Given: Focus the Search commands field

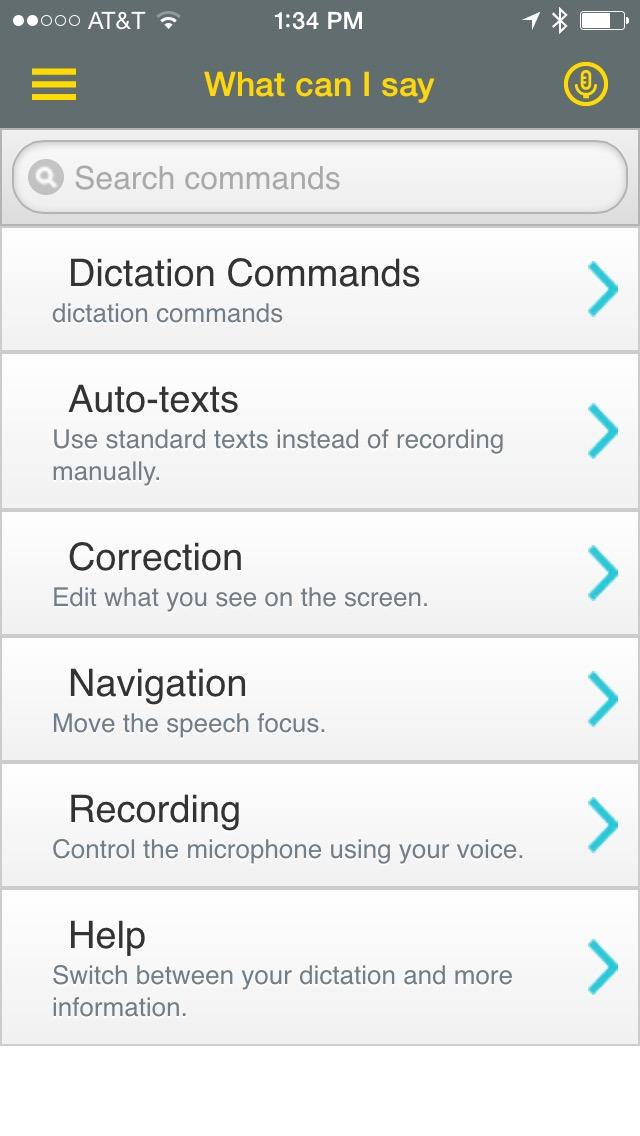Looking at the screenshot, I should [x=320, y=178].
